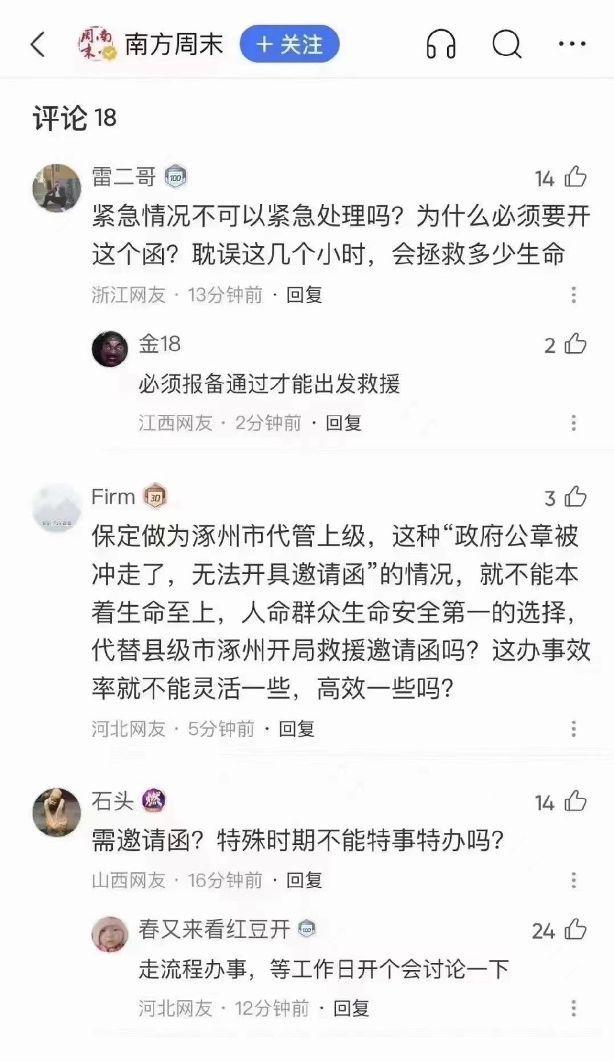This screenshot has width=614, height=1061.
Task: Like Firm's comment
Action: click(x=575, y=497)
